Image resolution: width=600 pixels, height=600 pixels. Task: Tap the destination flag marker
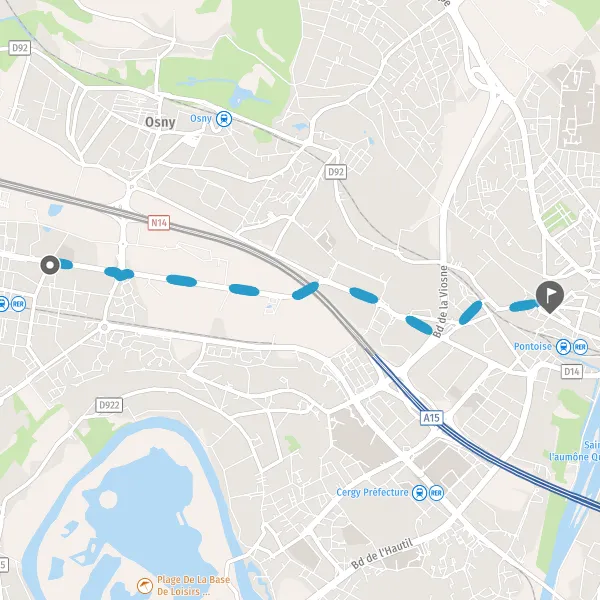pos(549,297)
